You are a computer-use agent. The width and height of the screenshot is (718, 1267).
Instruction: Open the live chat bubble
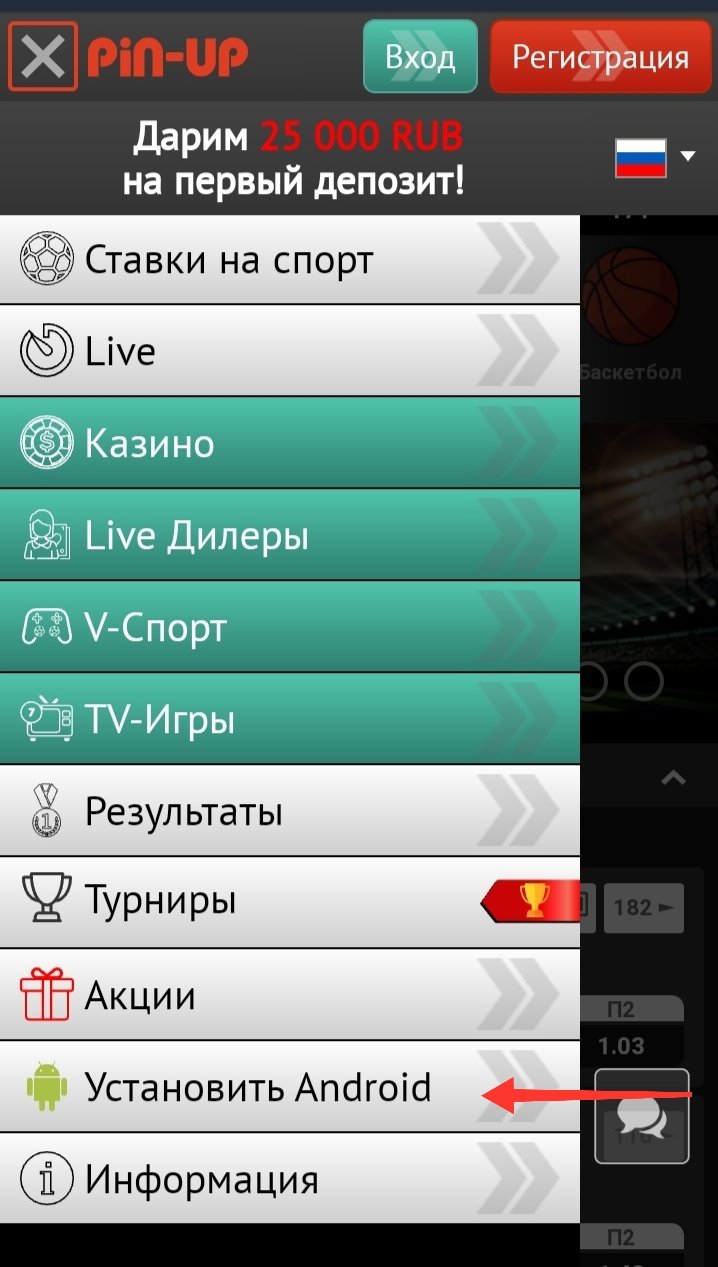tap(642, 1116)
